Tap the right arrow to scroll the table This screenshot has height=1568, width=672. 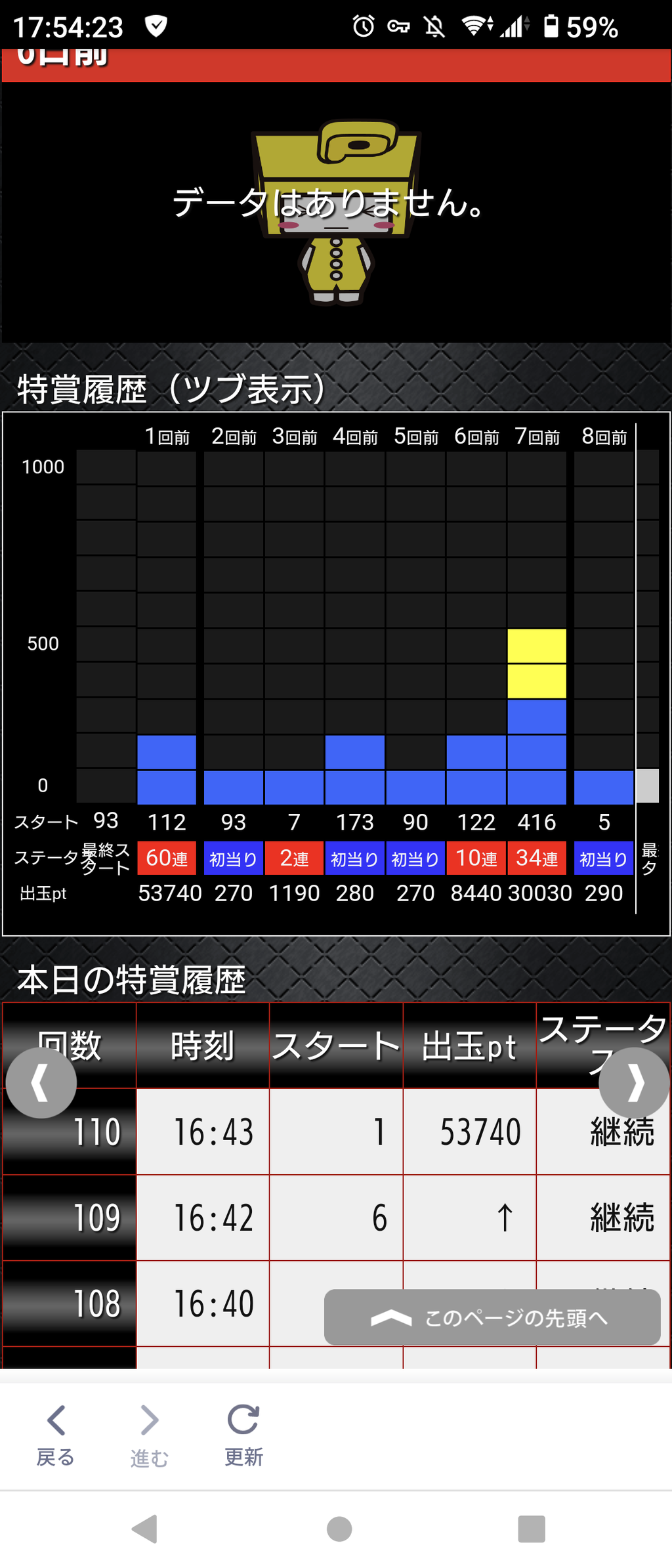[x=634, y=1082]
